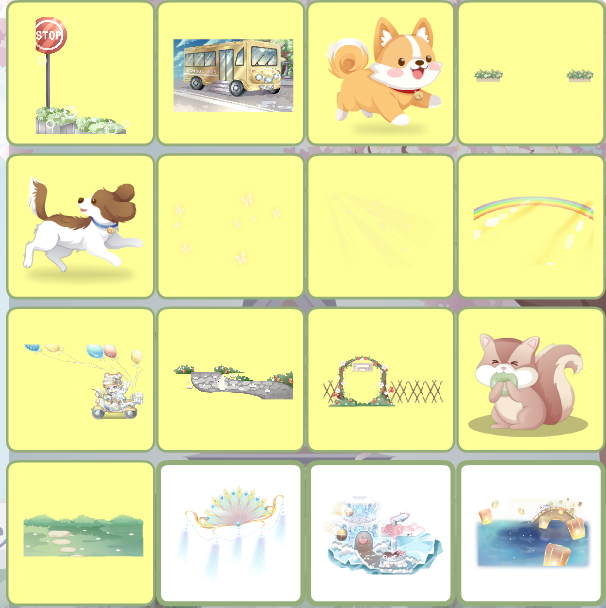Tap the flower arch fence item
Image resolution: width=606 pixels, height=608 pixels.
click(x=381, y=380)
